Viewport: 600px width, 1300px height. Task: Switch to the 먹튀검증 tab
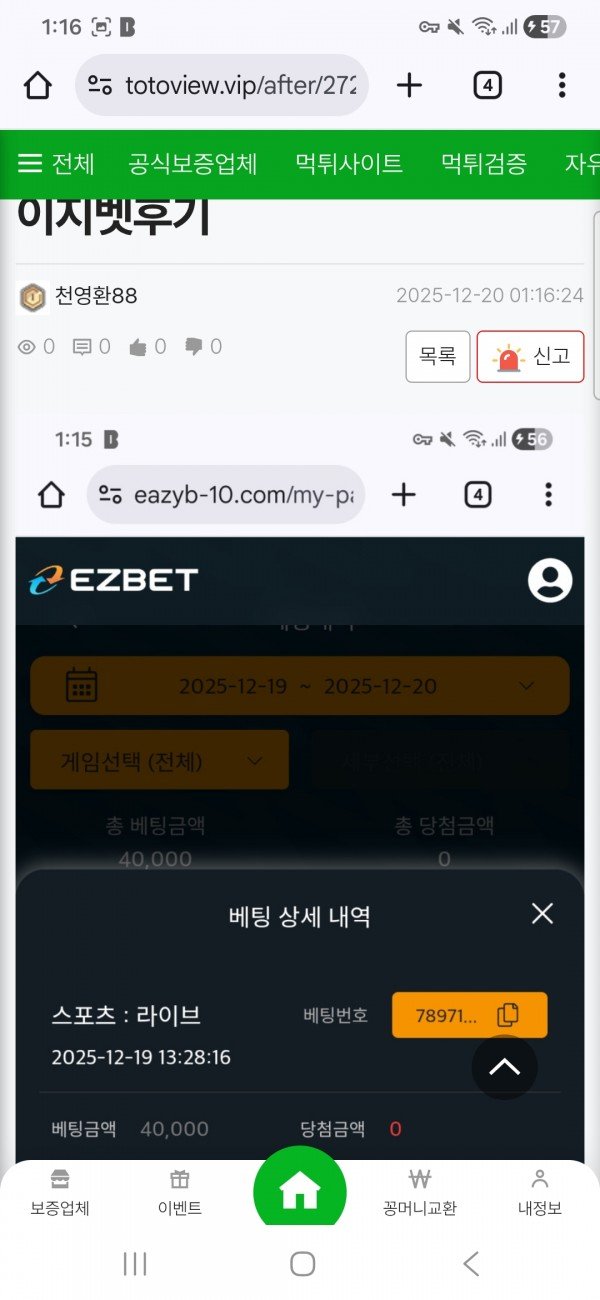pyautogui.click(x=484, y=164)
